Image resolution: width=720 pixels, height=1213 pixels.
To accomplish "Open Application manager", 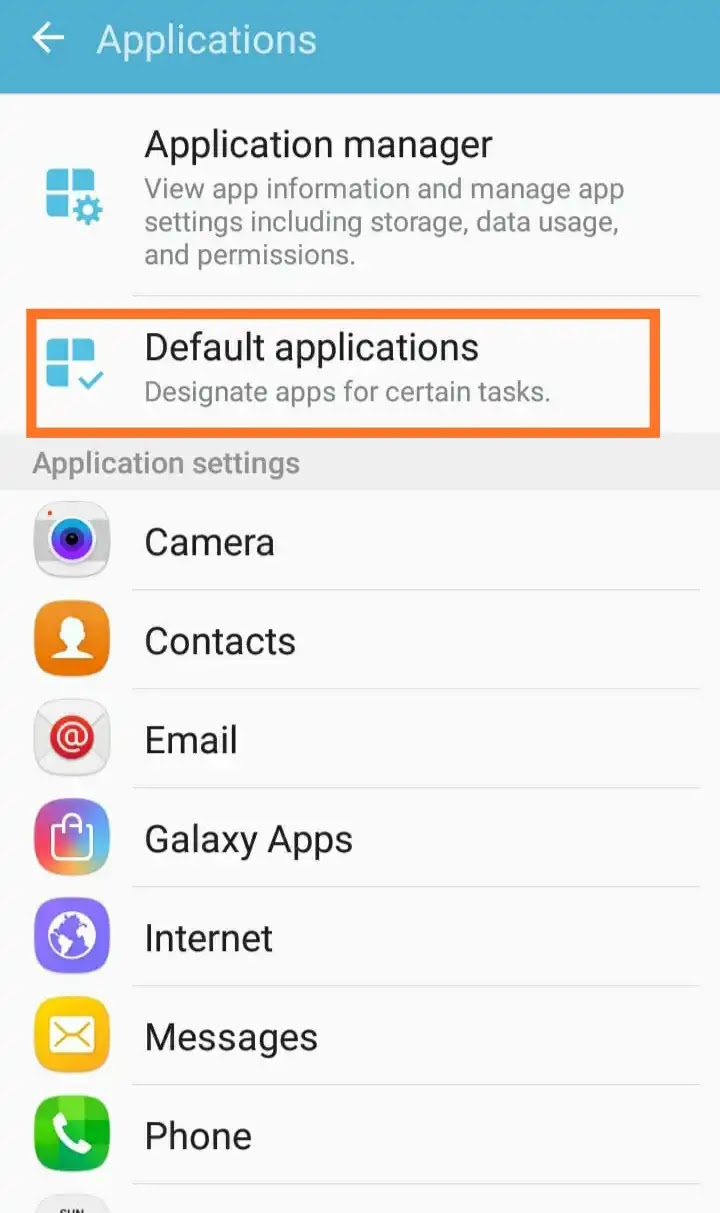I will point(360,196).
